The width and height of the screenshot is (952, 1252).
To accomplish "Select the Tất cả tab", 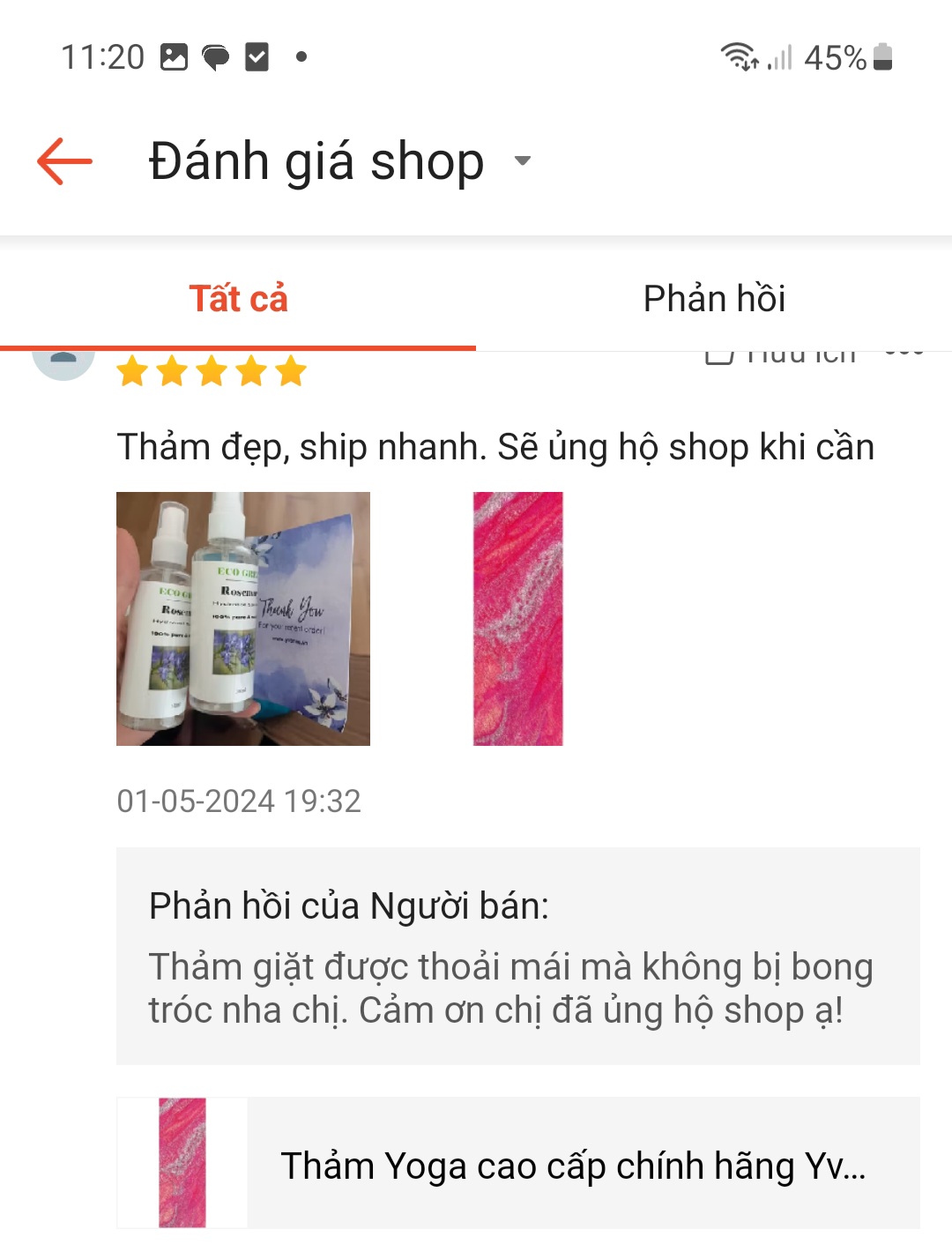I will [238, 298].
